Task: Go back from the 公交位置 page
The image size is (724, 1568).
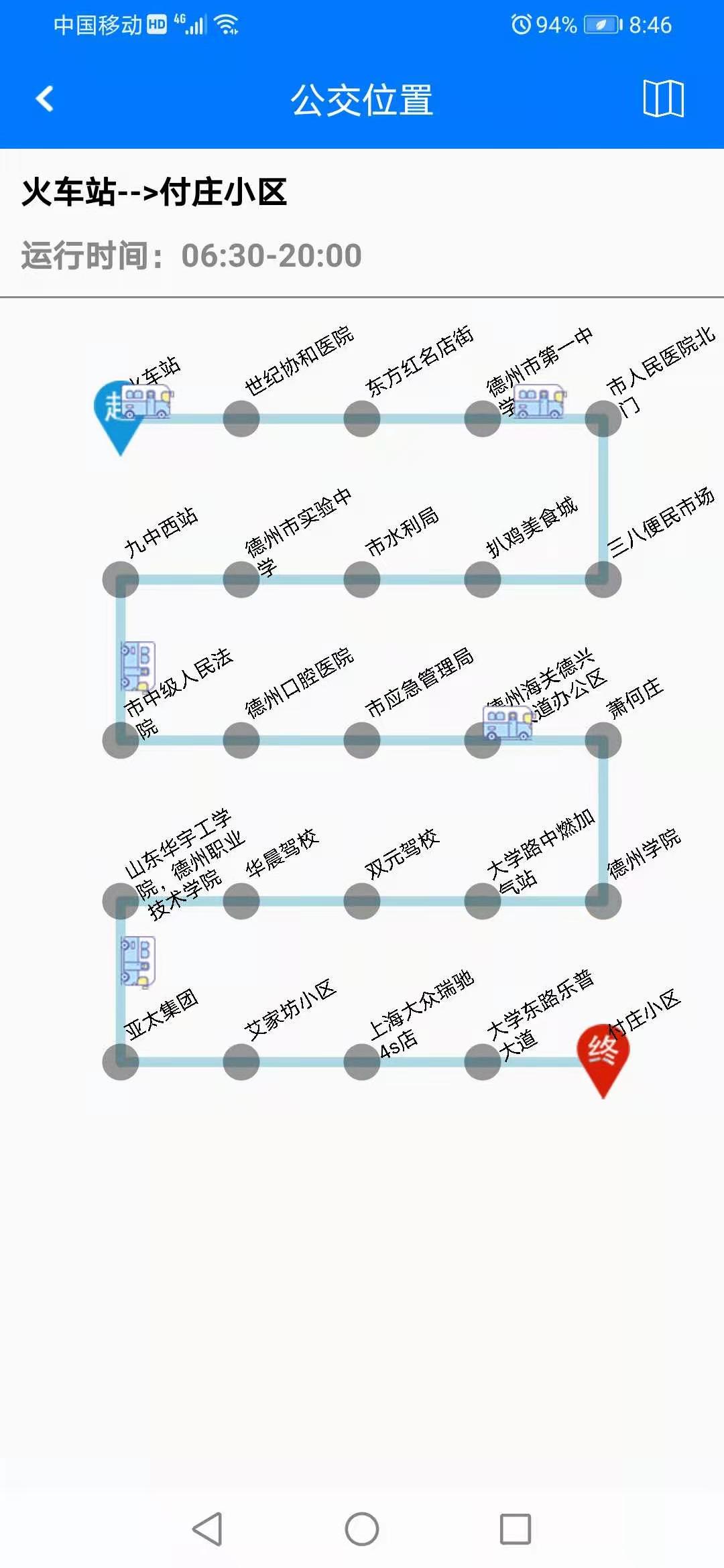Action: (45, 99)
